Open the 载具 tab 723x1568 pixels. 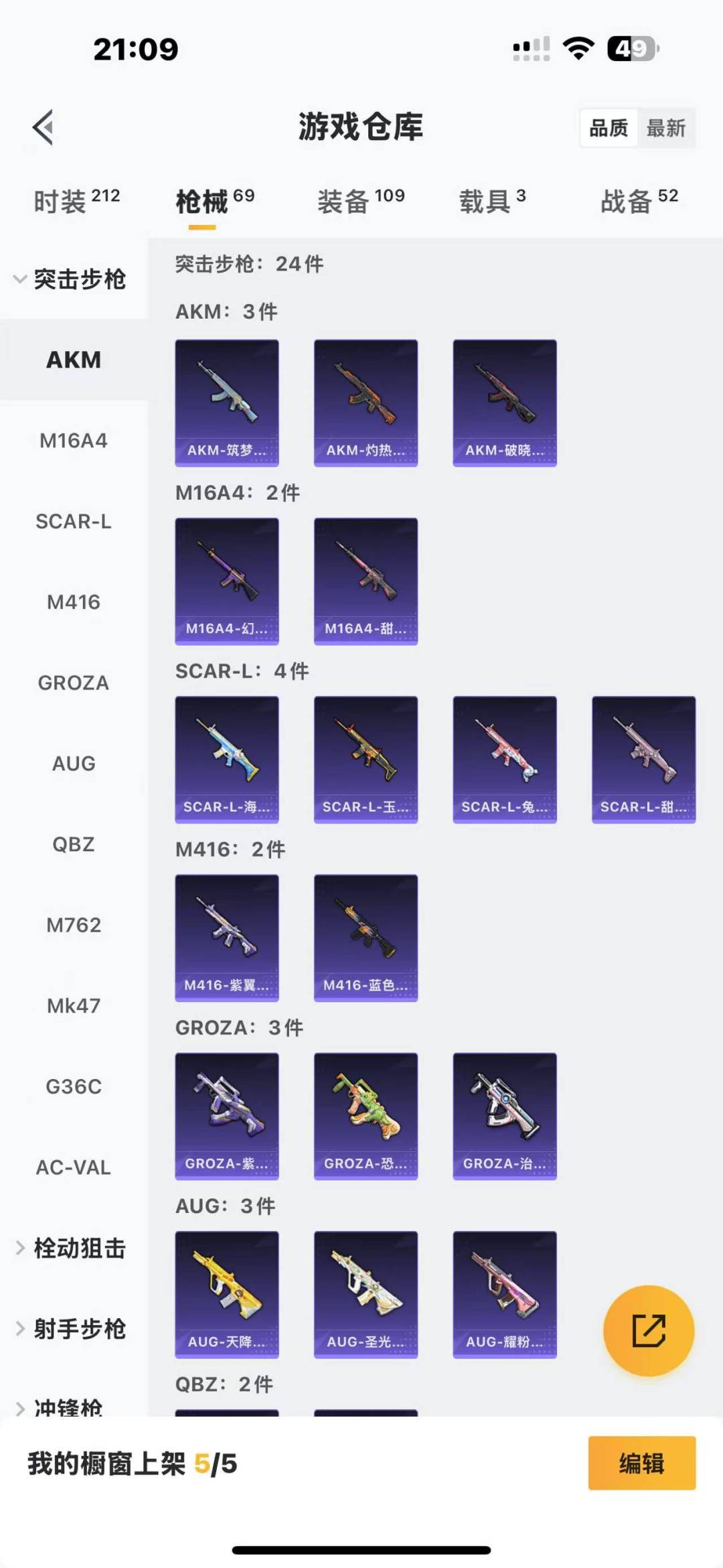492,200
